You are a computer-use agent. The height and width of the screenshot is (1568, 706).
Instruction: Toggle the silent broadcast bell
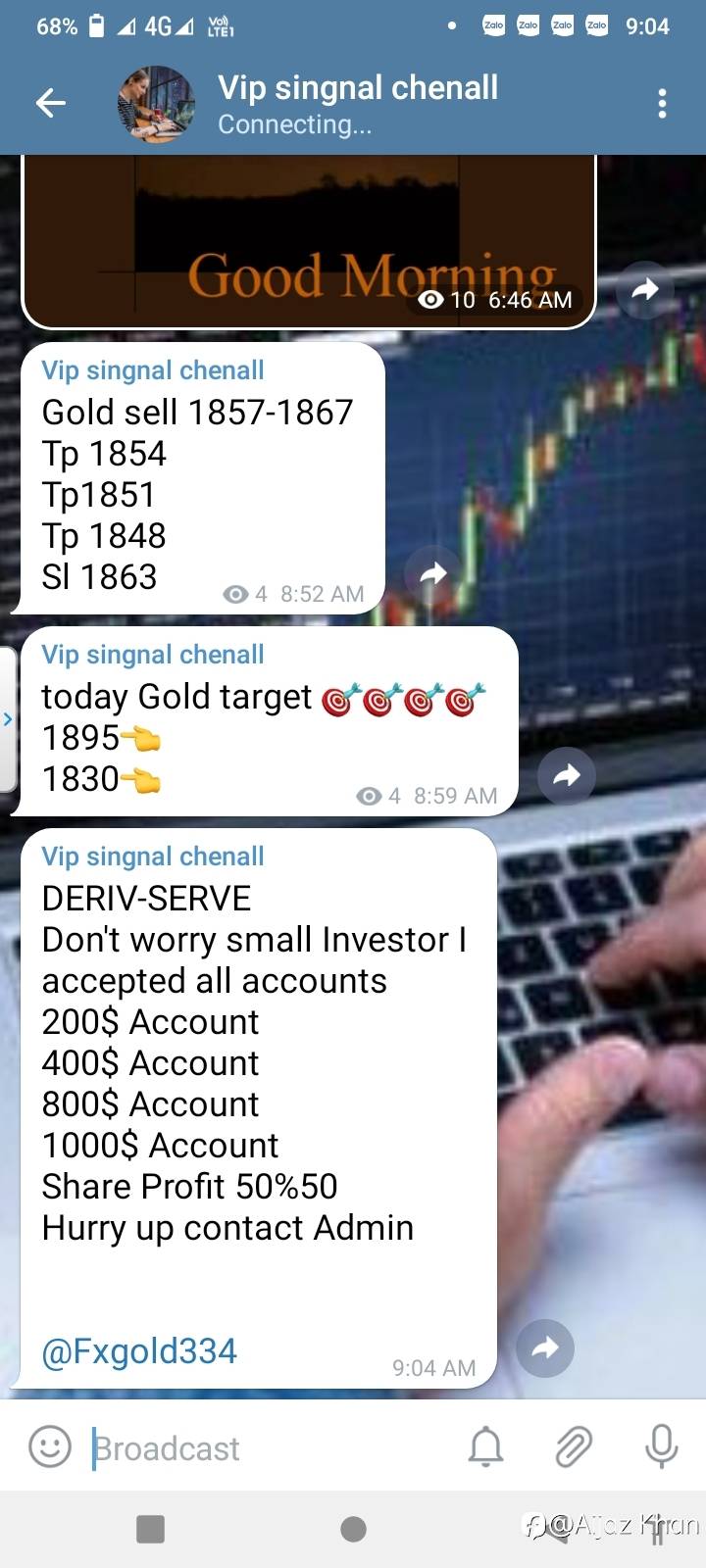click(x=485, y=1446)
